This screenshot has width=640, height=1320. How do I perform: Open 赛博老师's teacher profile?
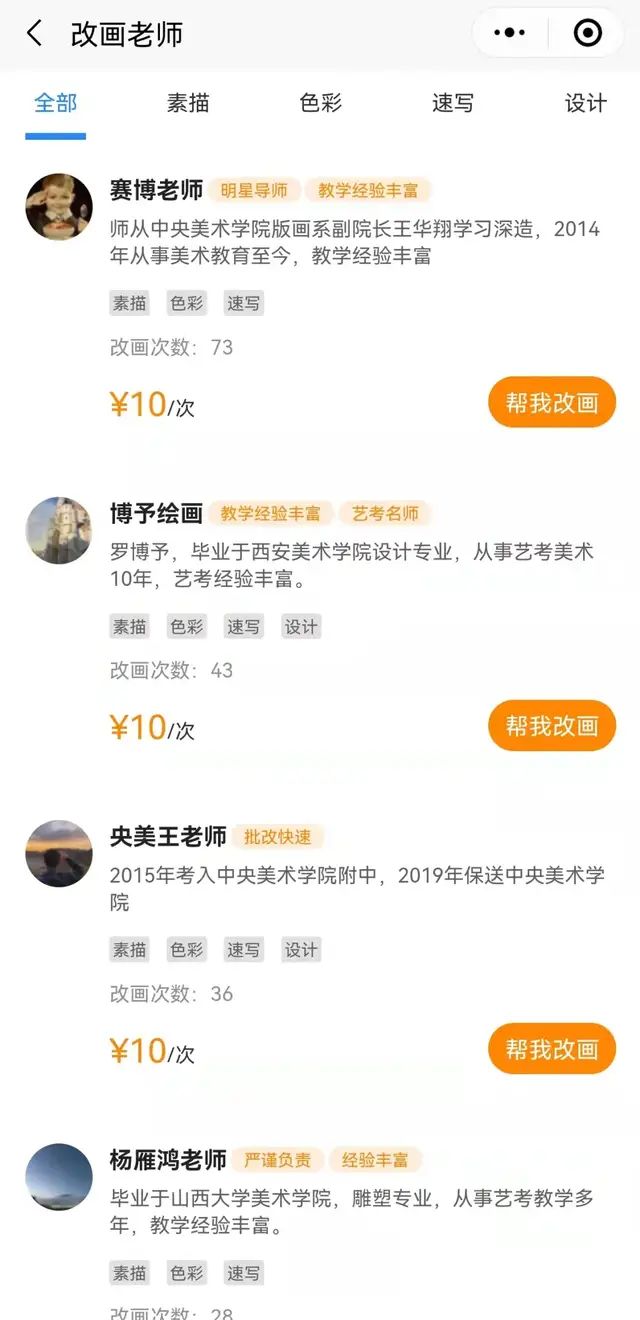(156, 190)
